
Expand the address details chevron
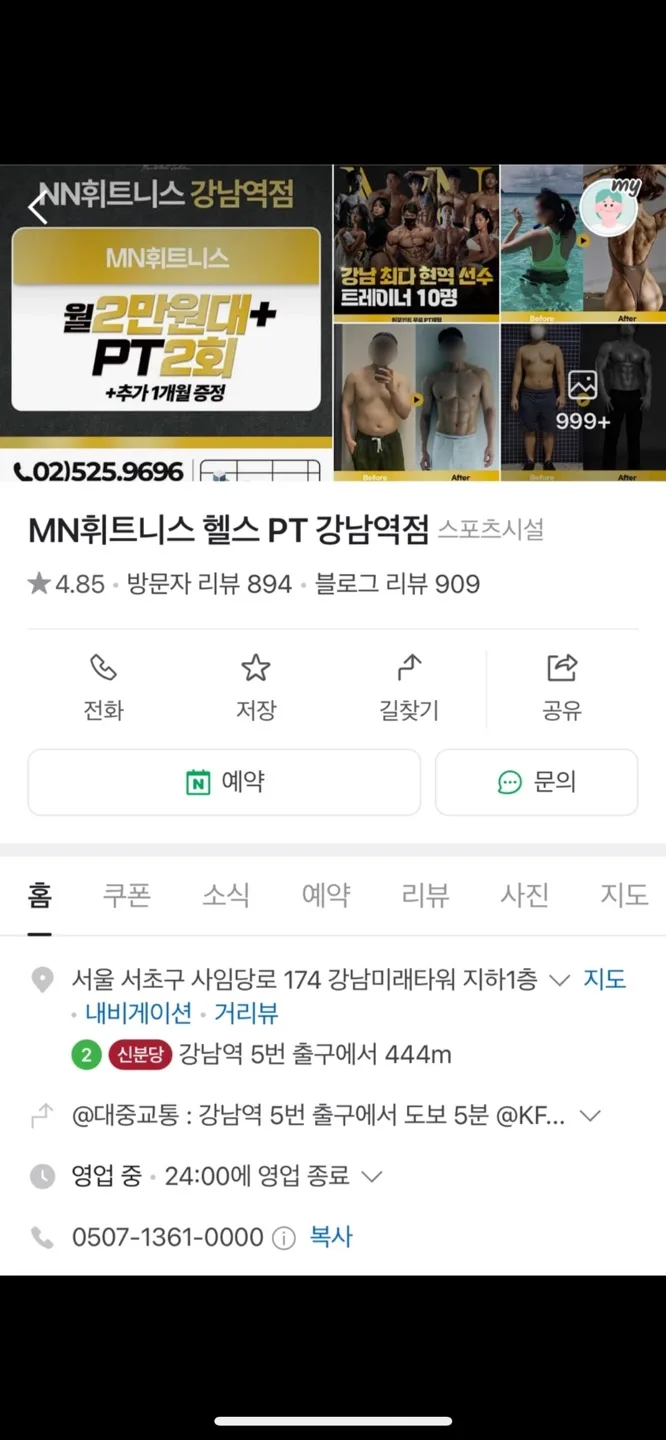[560, 980]
